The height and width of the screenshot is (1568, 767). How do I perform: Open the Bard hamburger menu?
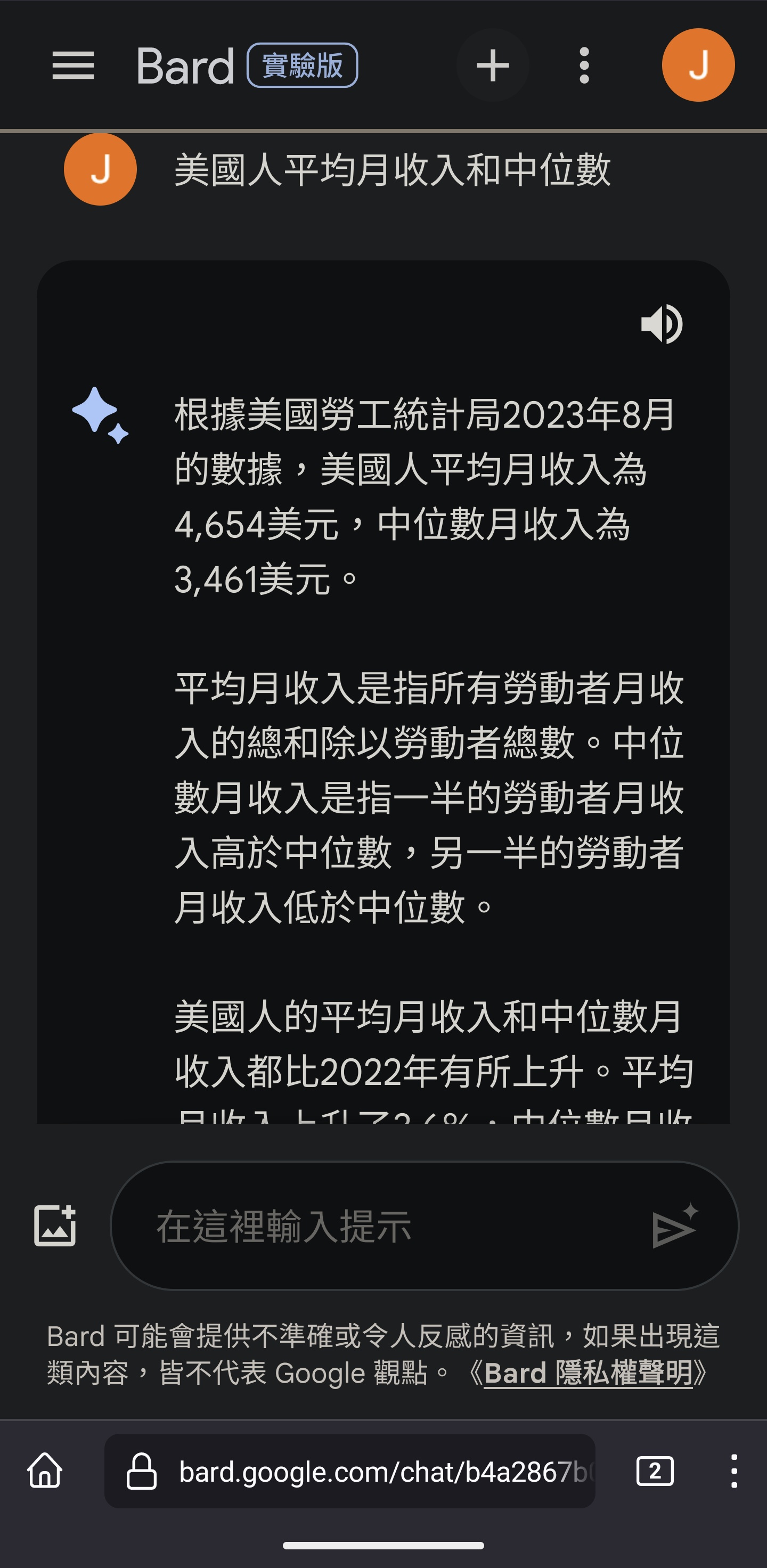click(73, 65)
